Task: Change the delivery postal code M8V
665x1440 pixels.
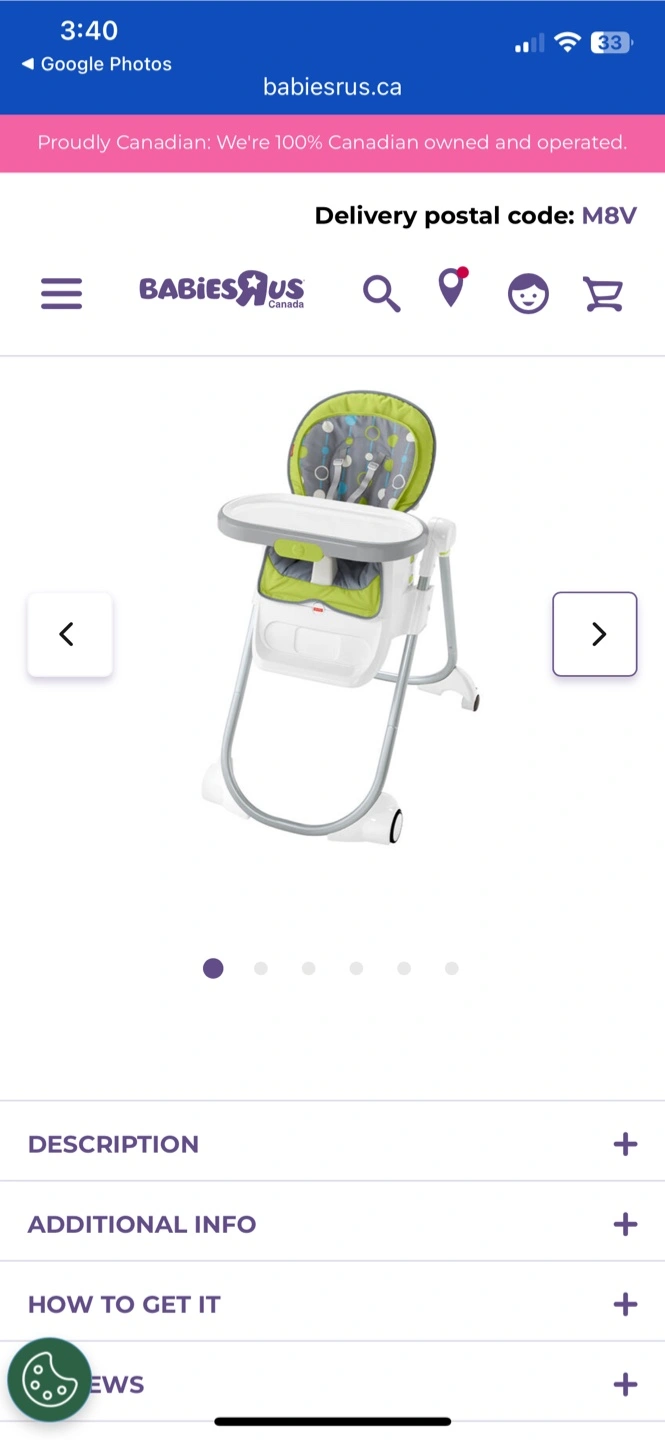Action: (x=609, y=216)
